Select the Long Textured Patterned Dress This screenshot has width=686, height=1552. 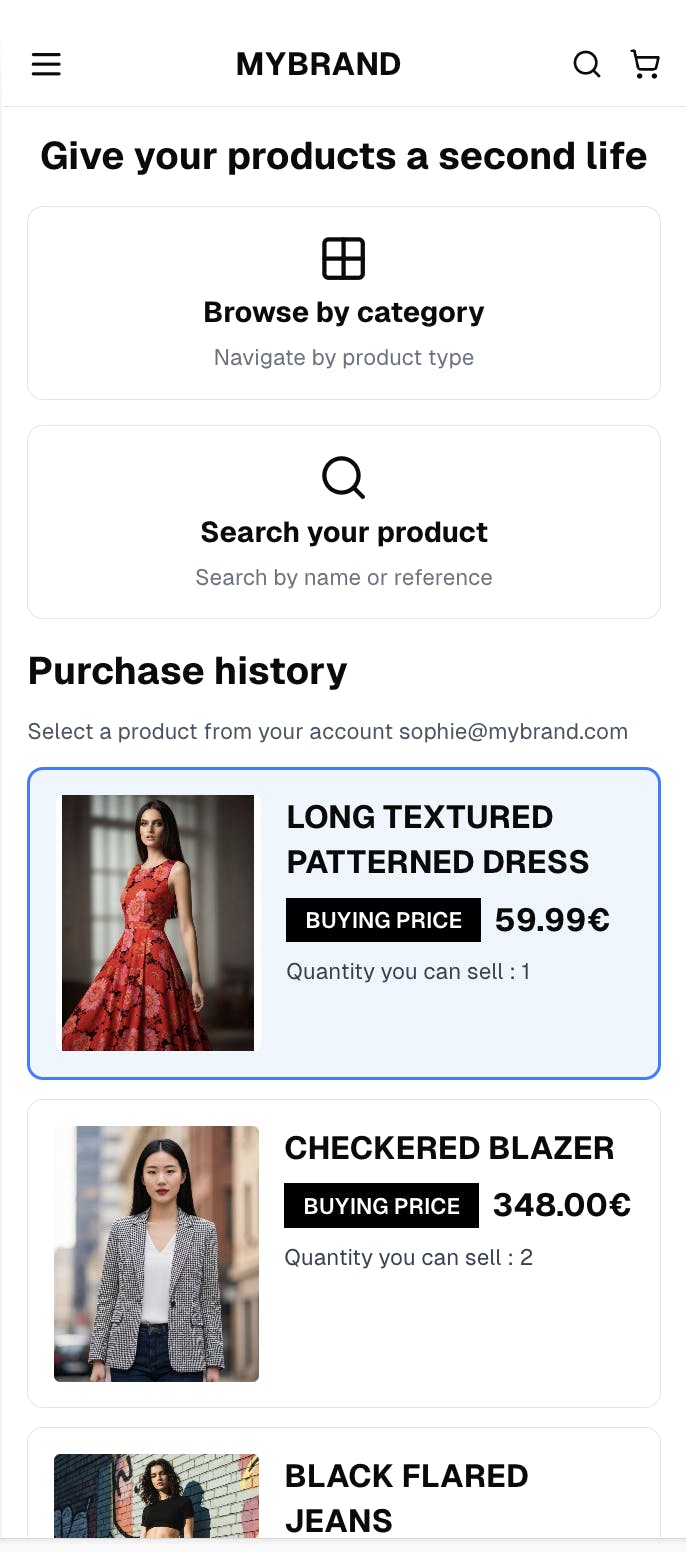pos(343,923)
